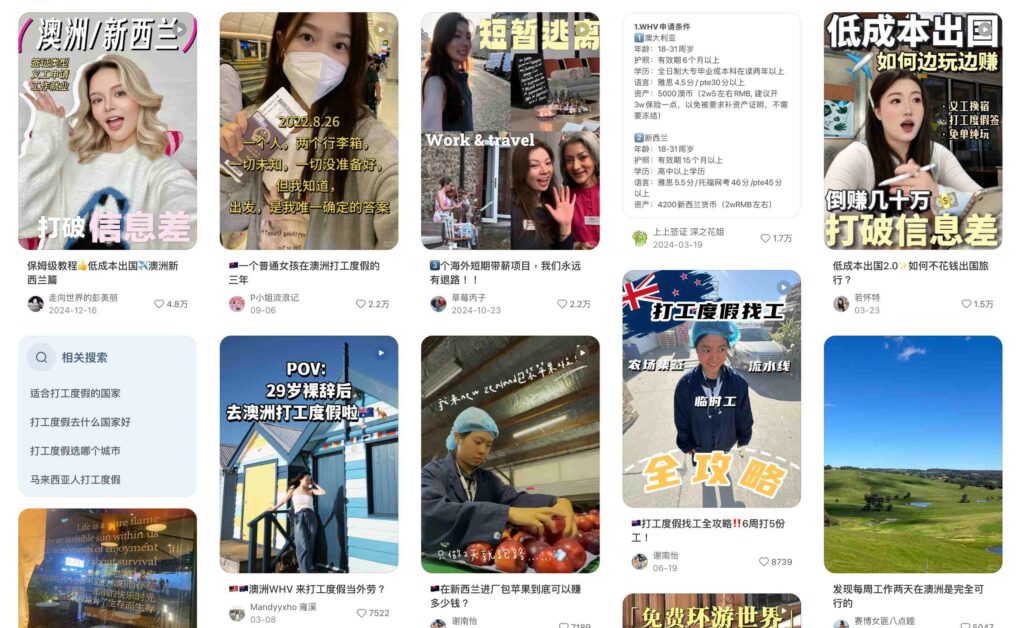Image resolution: width=1024 pixels, height=628 pixels.
Task: Select related search 打工度假选哪个城市
Action: 75,451
